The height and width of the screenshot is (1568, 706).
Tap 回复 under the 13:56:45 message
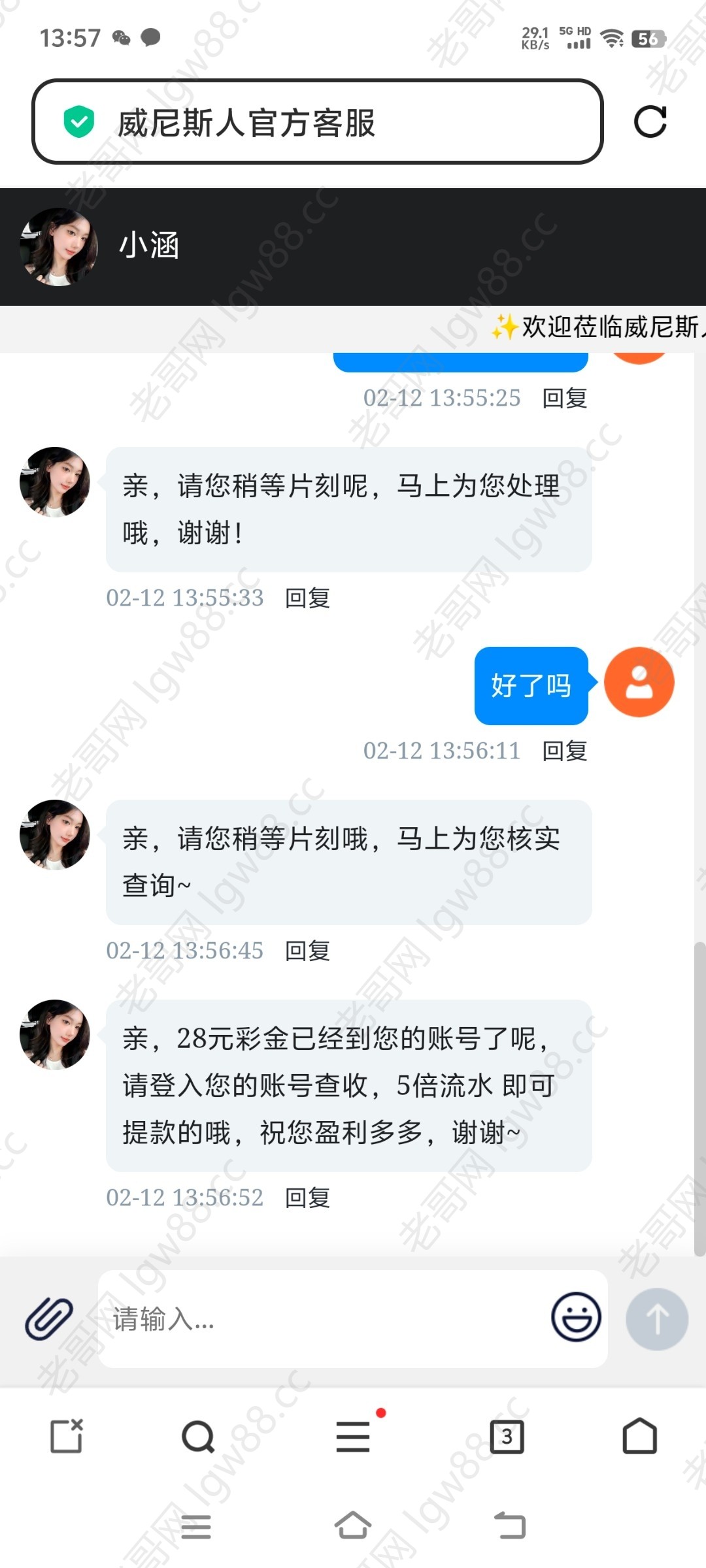click(307, 951)
